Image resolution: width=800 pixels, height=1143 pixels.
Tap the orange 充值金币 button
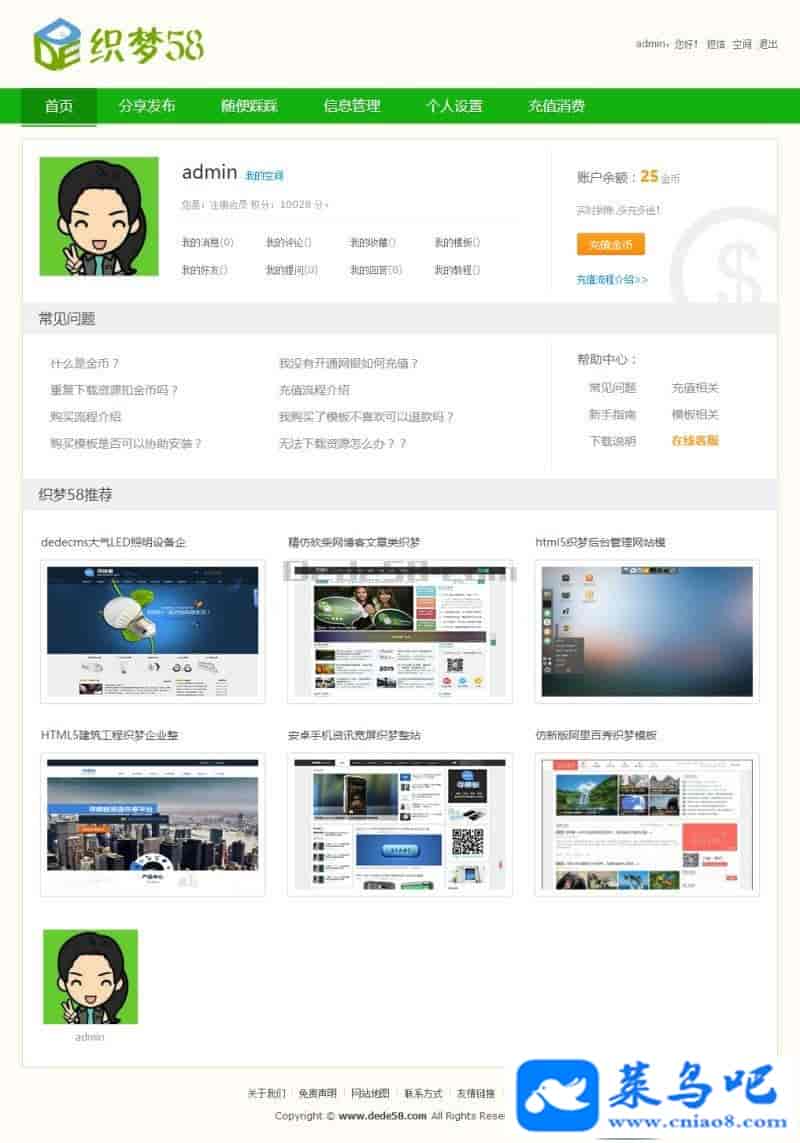click(x=610, y=245)
